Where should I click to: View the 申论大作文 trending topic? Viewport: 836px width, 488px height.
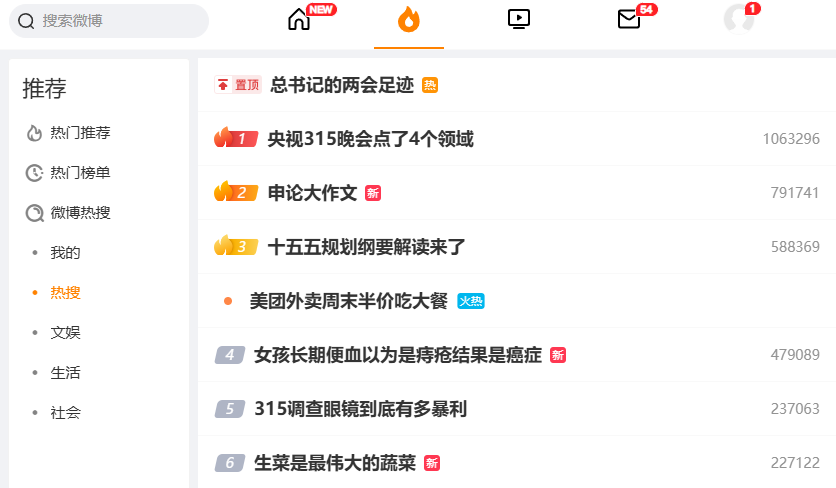[312, 193]
